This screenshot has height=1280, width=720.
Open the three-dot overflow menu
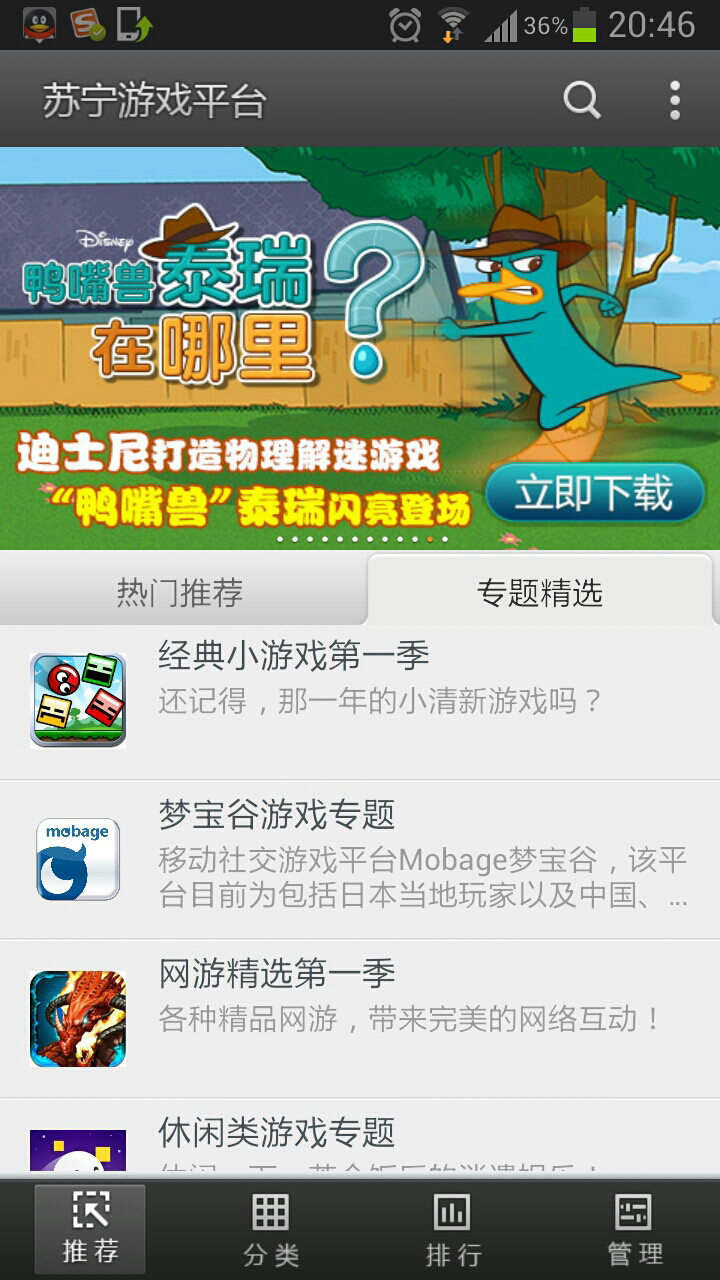pos(675,100)
